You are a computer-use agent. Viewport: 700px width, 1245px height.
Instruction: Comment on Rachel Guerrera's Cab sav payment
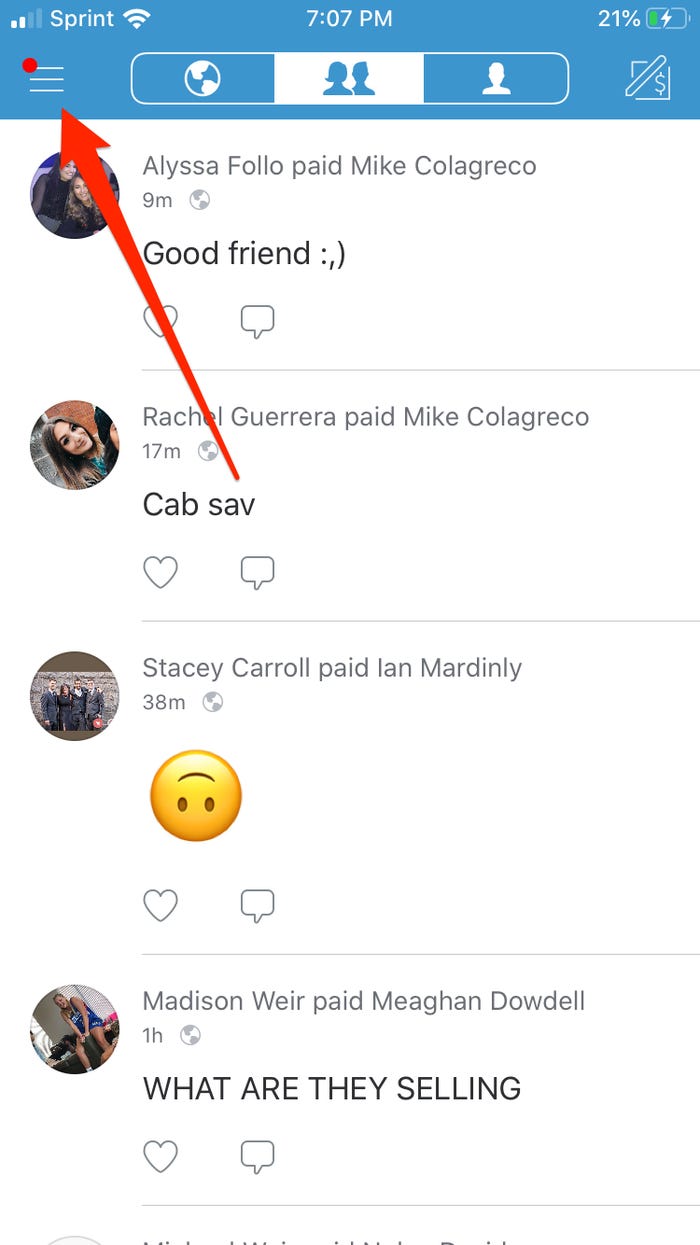pyautogui.click(x=257, y=572)
